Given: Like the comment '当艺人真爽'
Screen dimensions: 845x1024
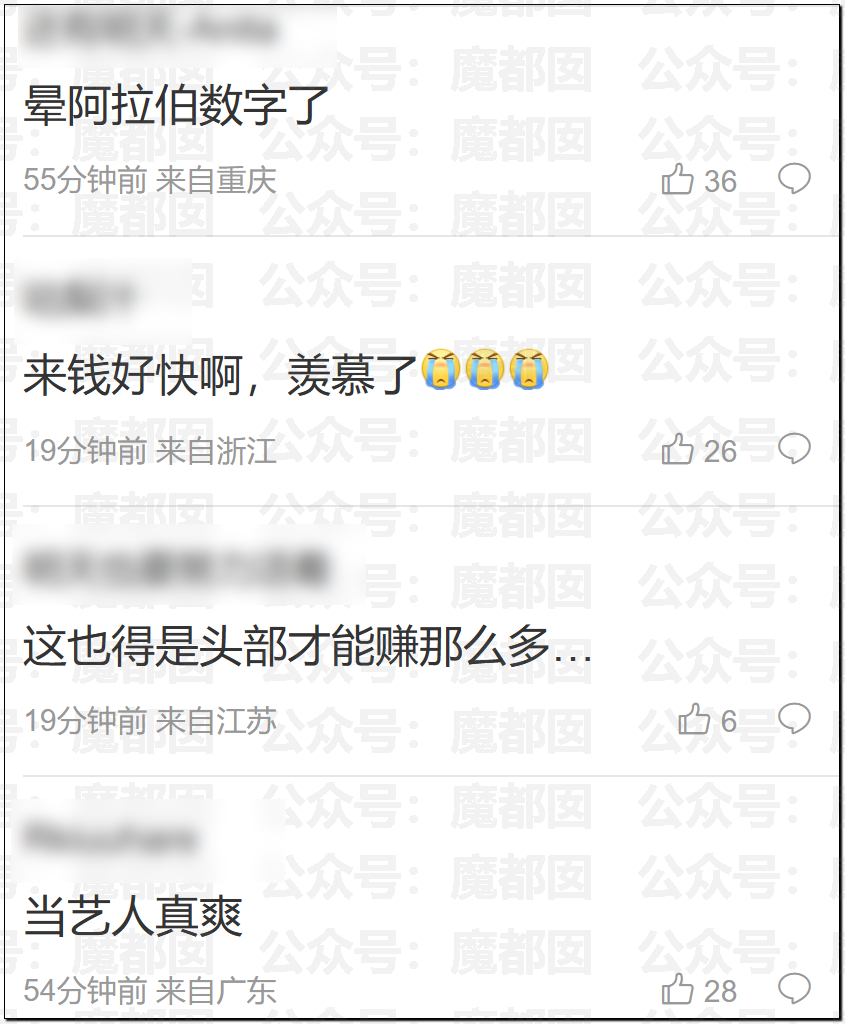Looking at the screenshot, I should [678, 989].
